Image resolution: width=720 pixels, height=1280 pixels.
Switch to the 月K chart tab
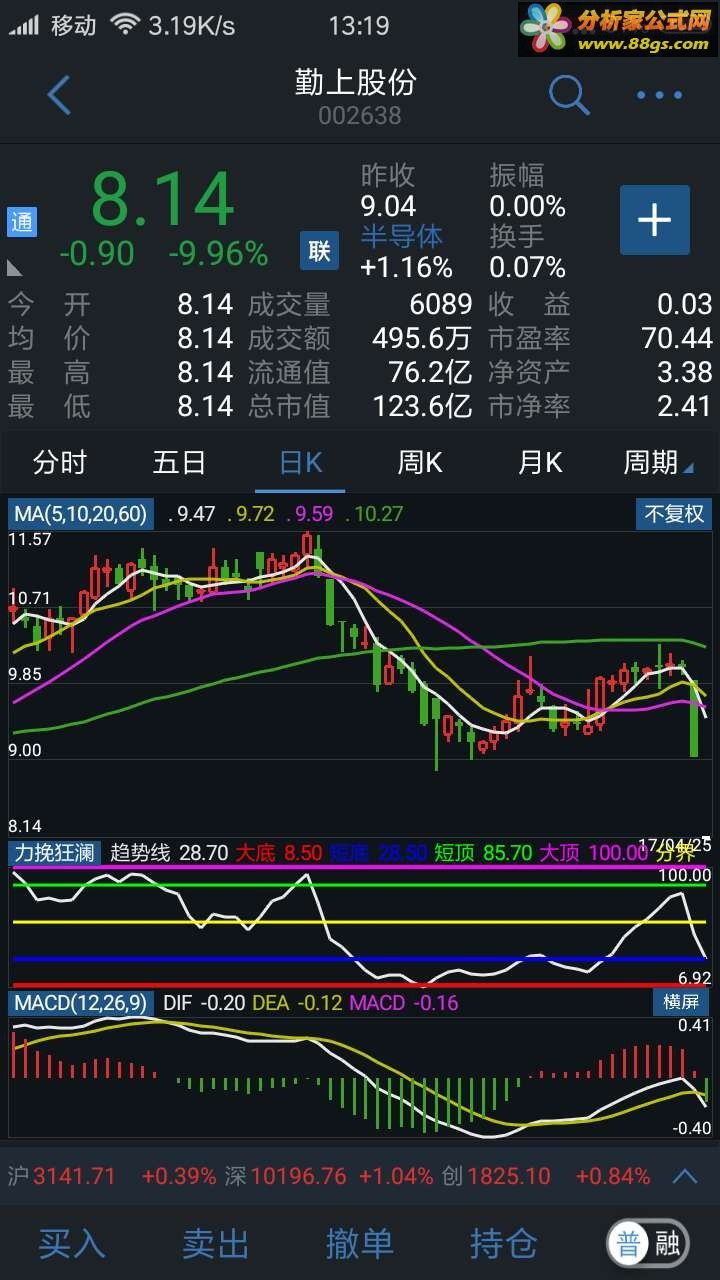(x=540, y=463)
